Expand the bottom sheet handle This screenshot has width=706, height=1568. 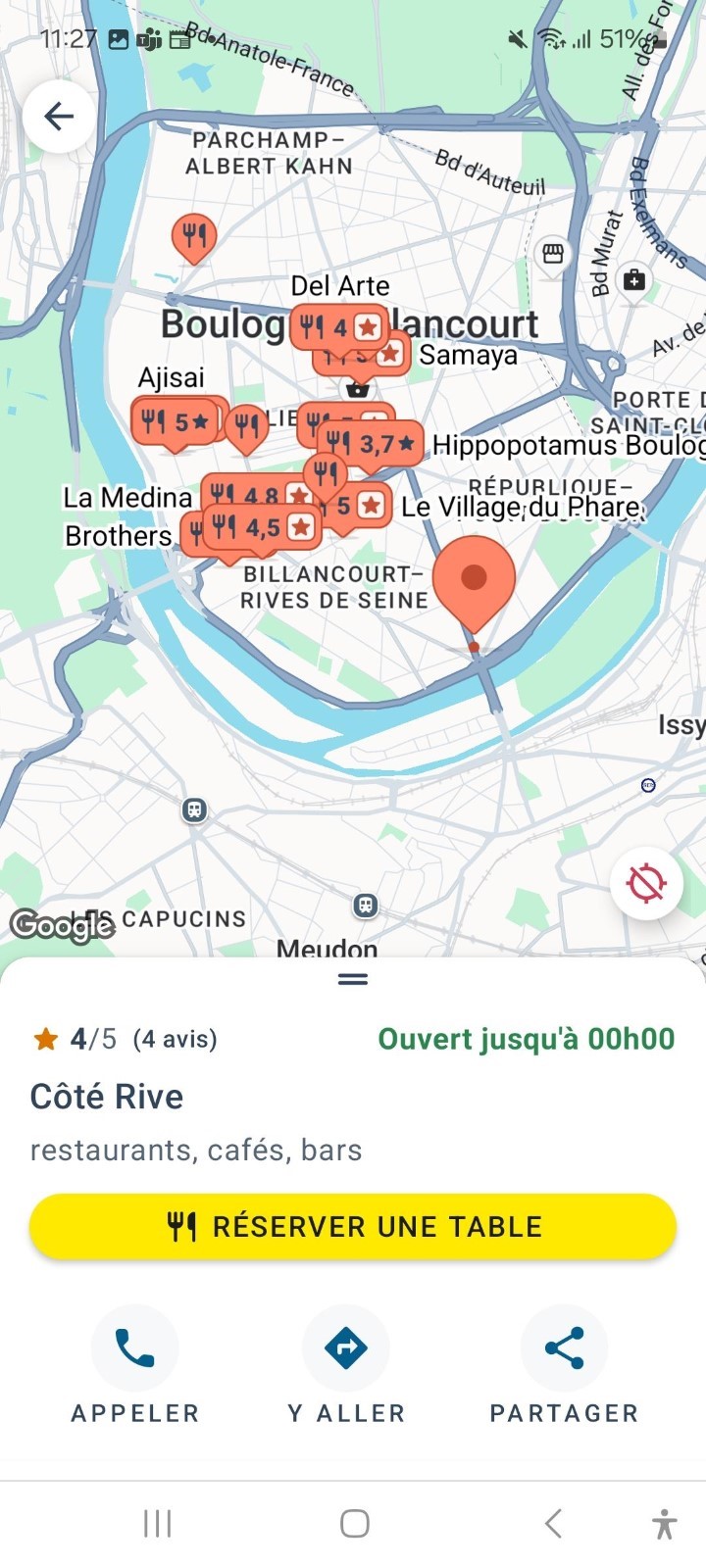353,978
